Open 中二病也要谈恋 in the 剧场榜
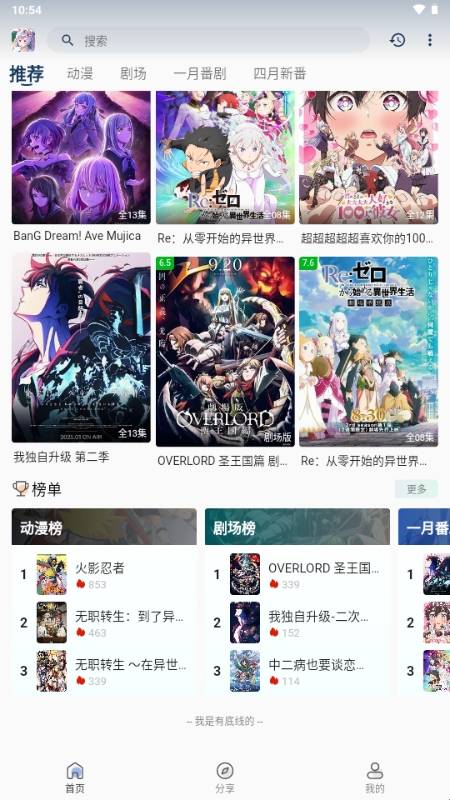 (x=297, y=671)
